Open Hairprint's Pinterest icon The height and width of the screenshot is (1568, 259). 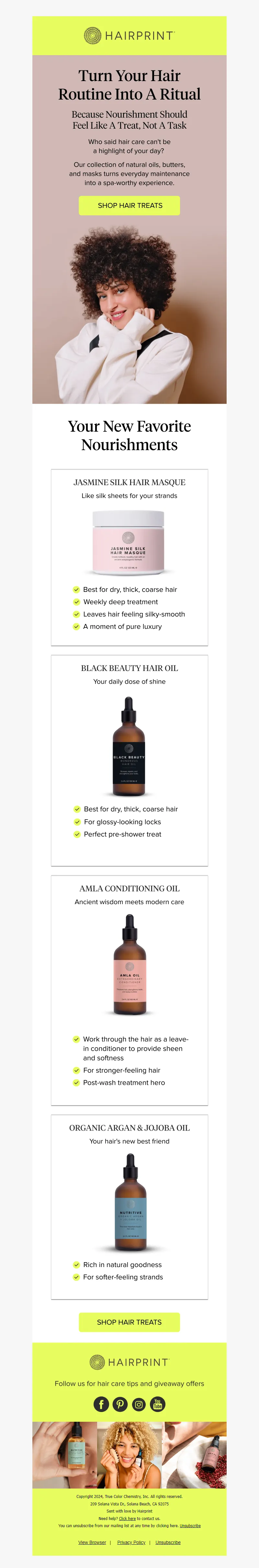[120, 1404]
